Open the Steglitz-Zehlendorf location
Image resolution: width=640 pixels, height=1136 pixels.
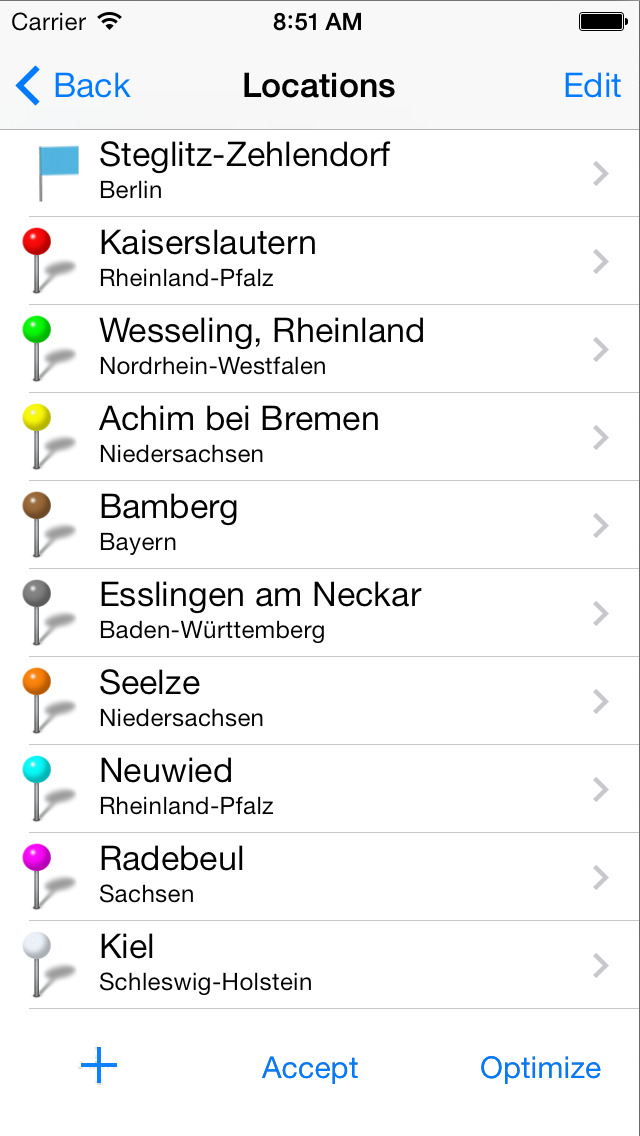[320, 173]
